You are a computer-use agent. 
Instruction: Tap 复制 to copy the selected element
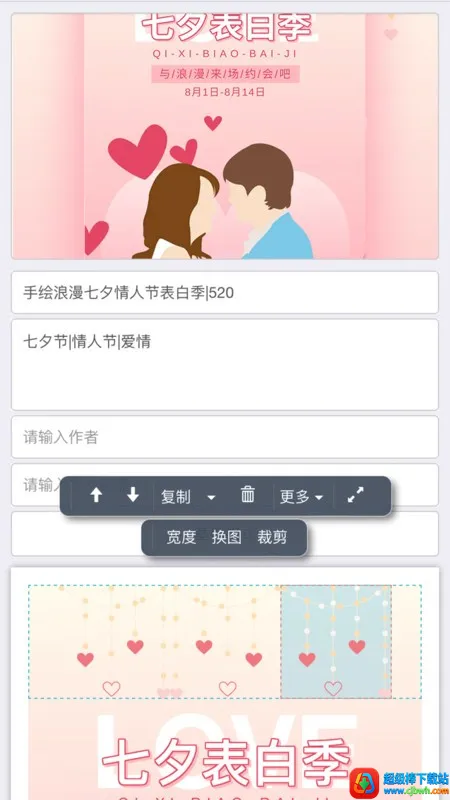(x=176, y=496)
